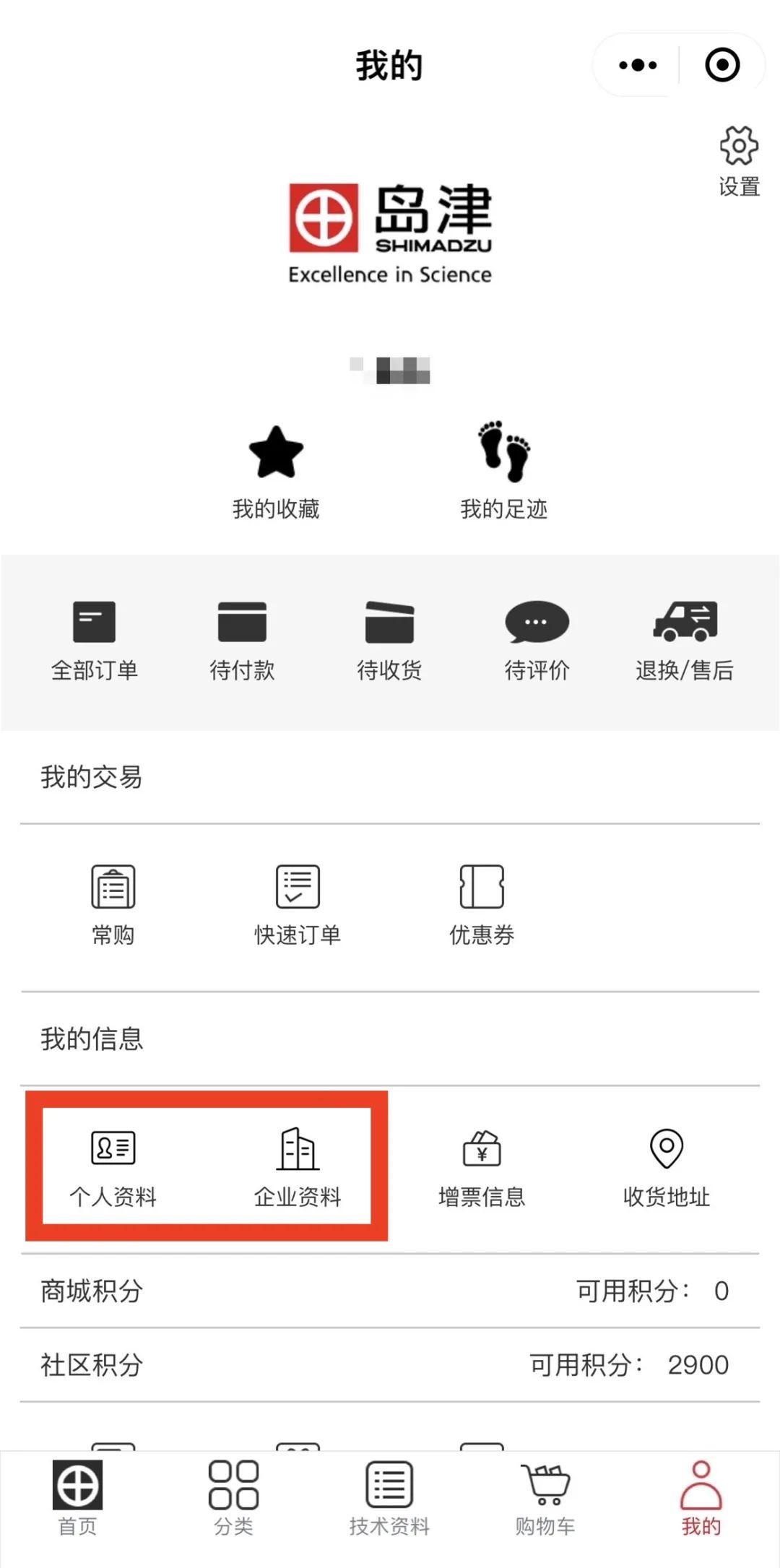View 我的足迹 browsing history

coord(503,471)
